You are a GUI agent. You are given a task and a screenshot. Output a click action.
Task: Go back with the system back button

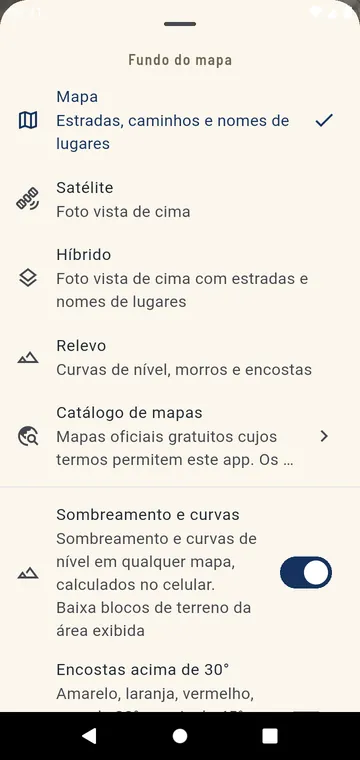[89, 736]
